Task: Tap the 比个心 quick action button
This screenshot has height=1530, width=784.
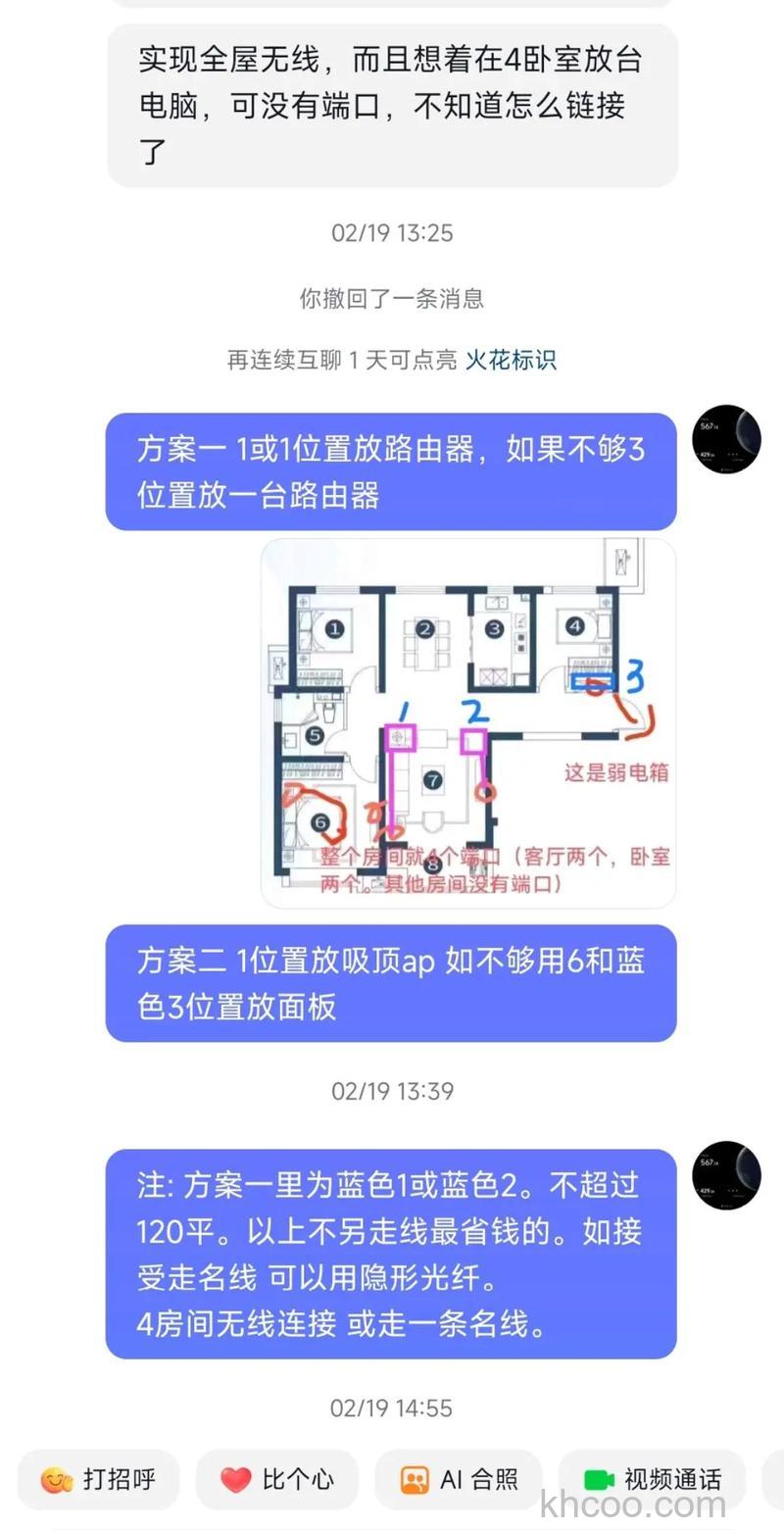Action: tap(276, 1480)
